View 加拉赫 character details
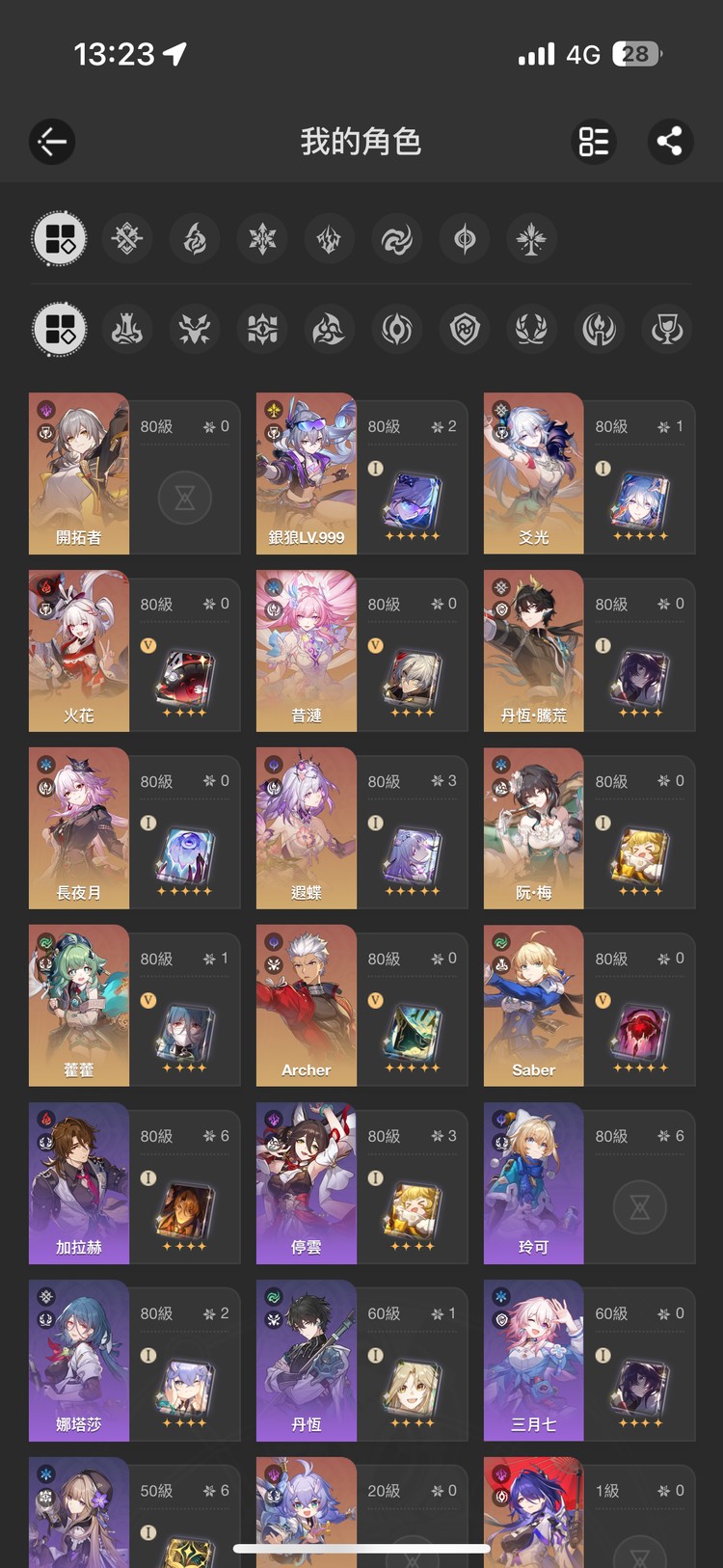Image resolution: width=723 pixels, height=1568 pixels. coord(135,1183)
